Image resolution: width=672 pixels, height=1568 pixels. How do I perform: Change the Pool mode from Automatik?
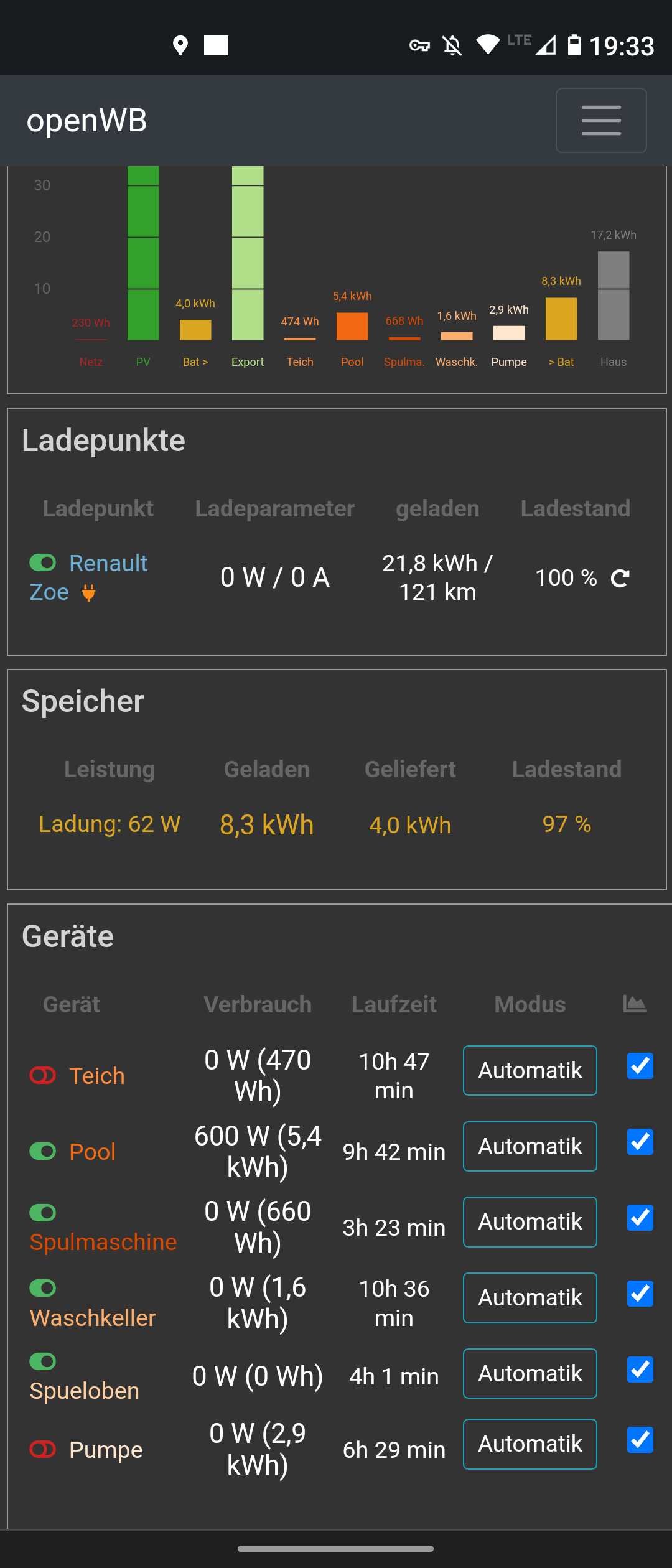click(x=530, y=1147)
